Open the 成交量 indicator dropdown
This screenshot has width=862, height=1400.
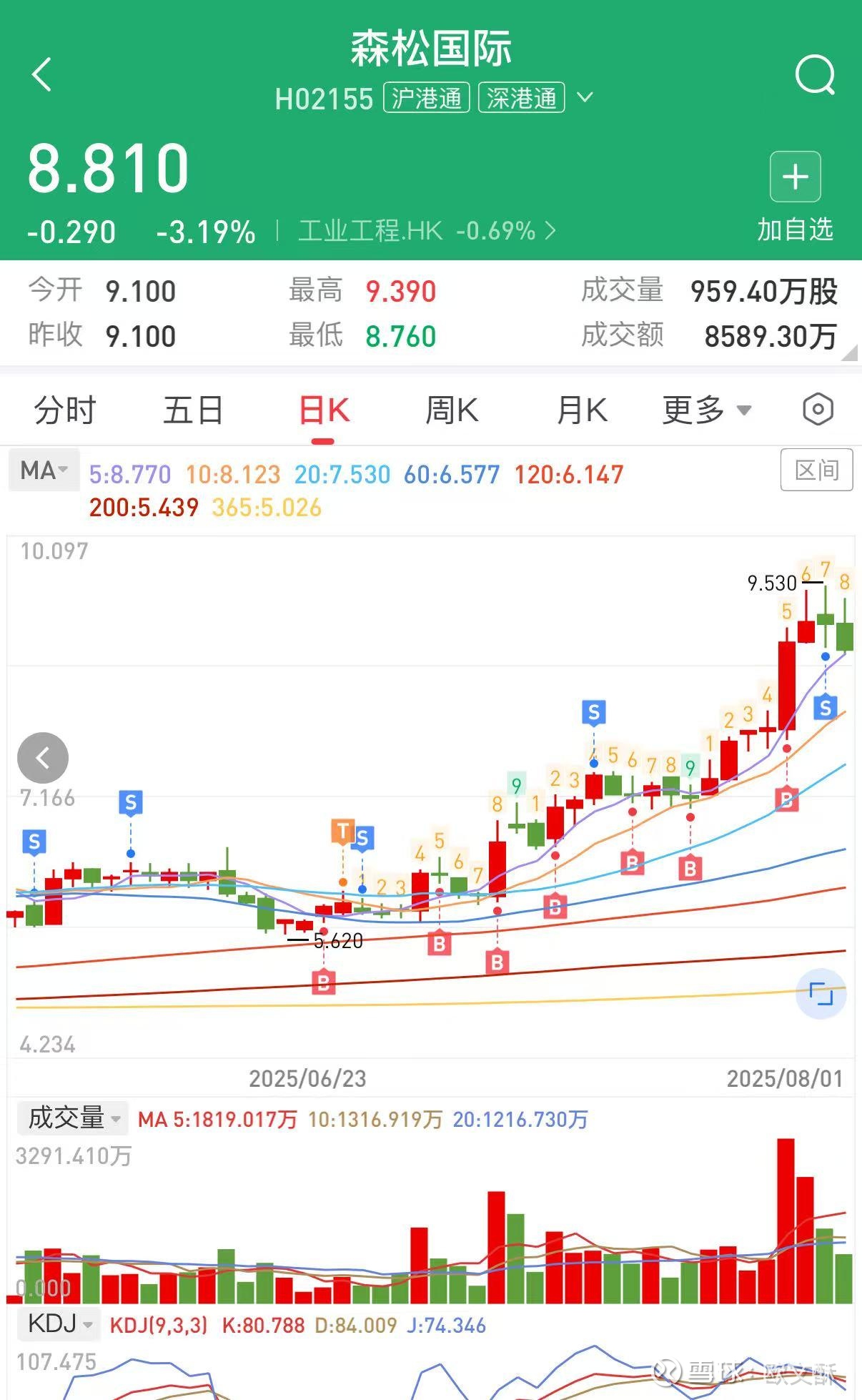click(73, 1118)
